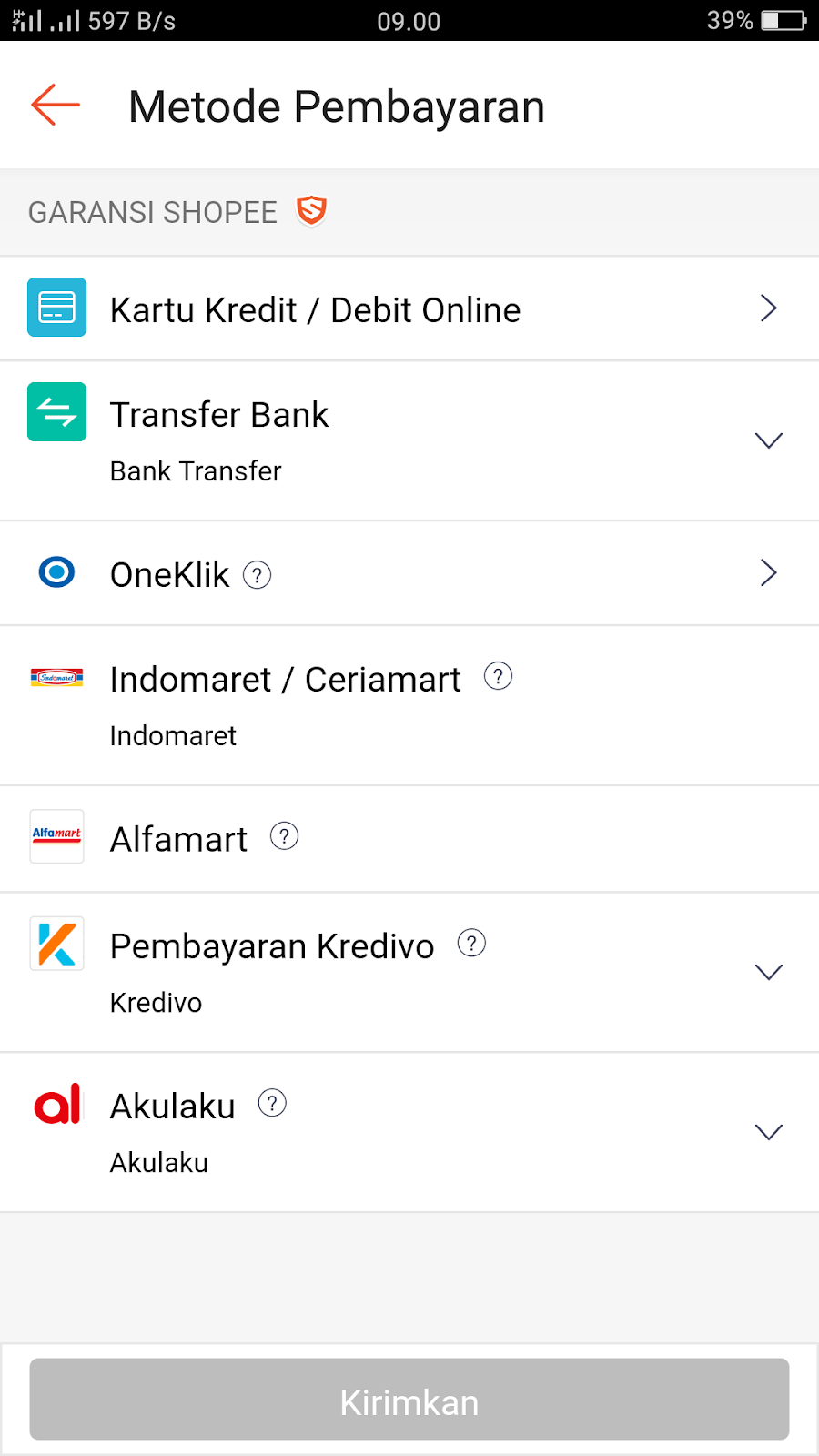
Task: Open the help icon beside Akulaku
Action: 272,1104
